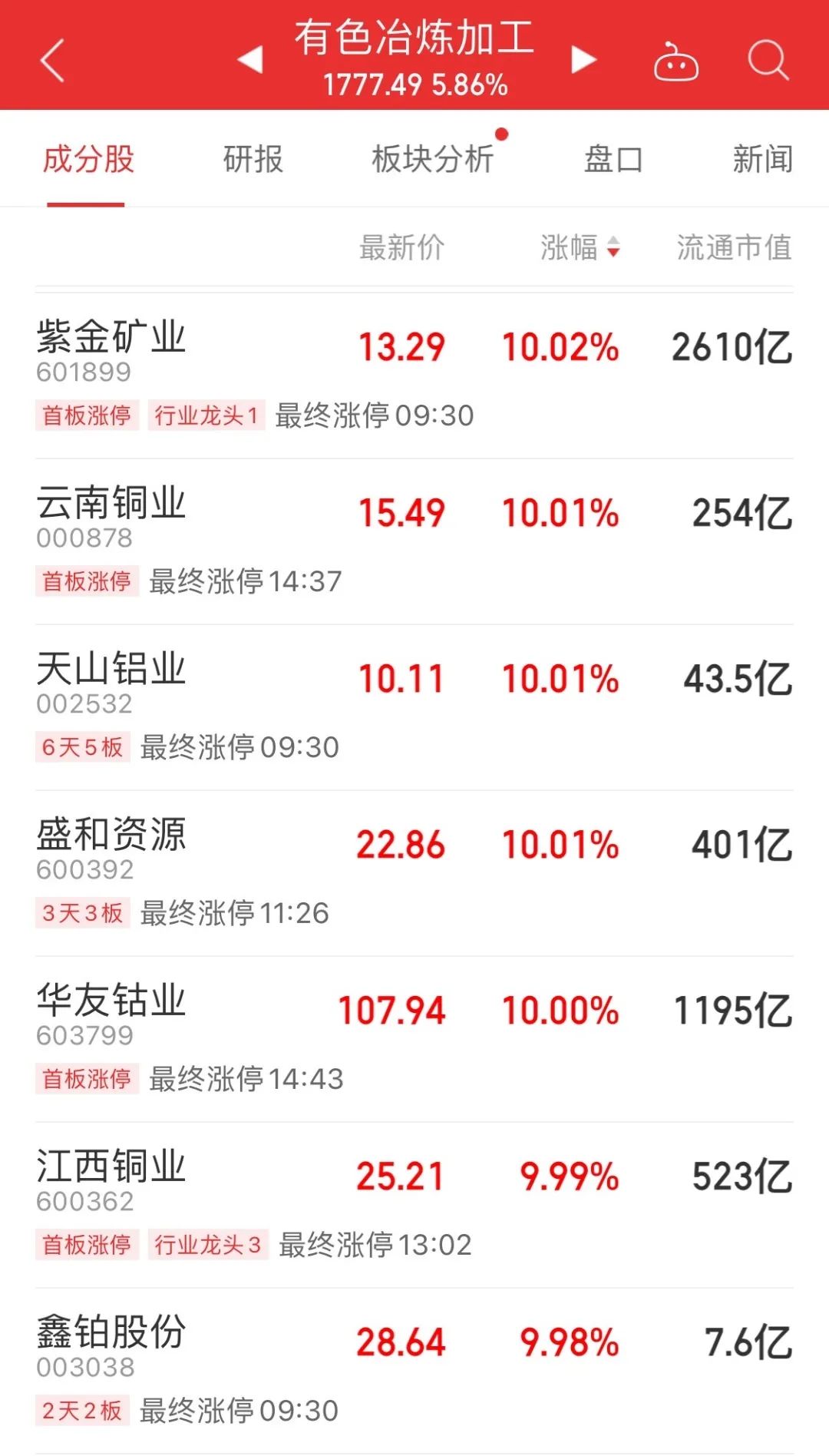This screenshot has width=829, height=1456.
Task: Open the 江西铜业 stock row
Action: coord(414,1205)
